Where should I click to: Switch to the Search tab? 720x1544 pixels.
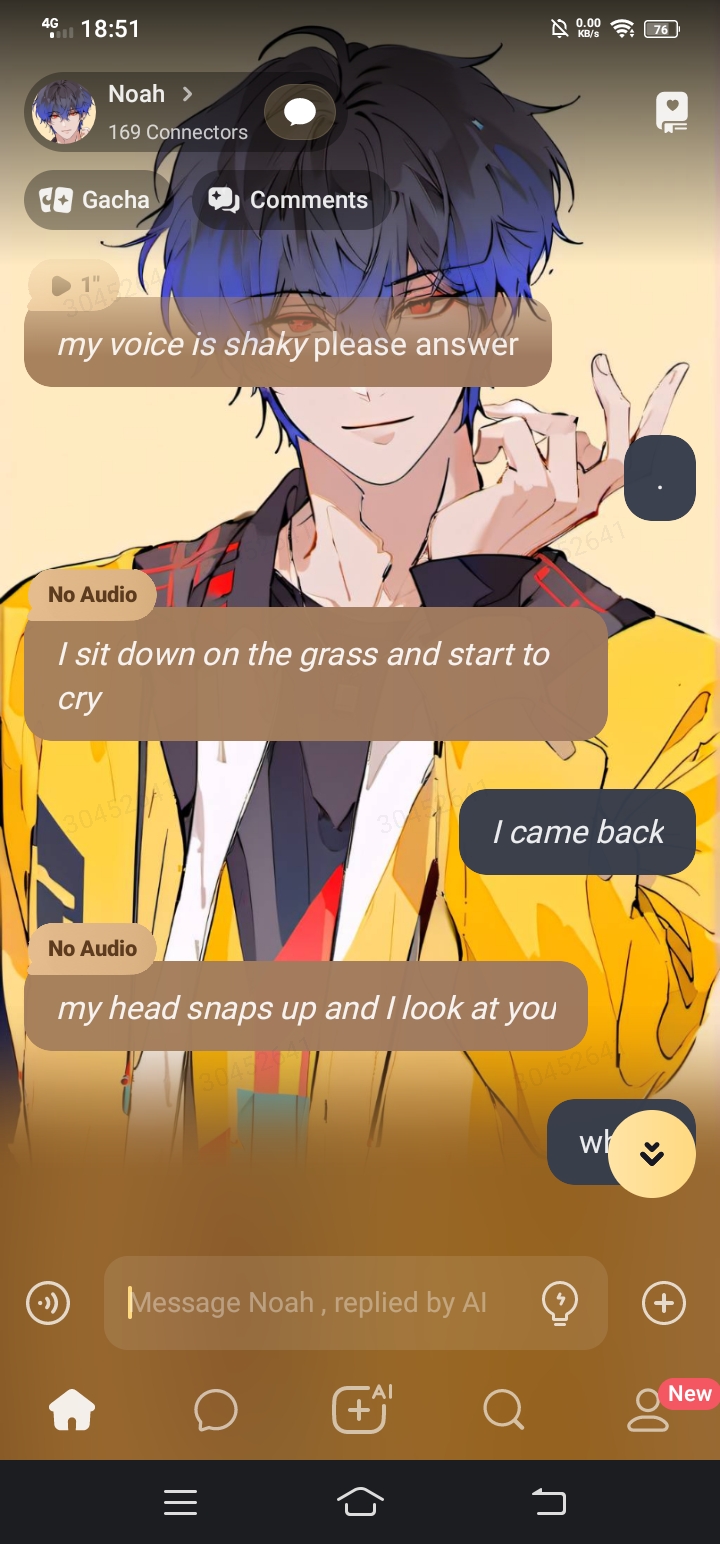pyautogui.click(x=503, y=1410)
